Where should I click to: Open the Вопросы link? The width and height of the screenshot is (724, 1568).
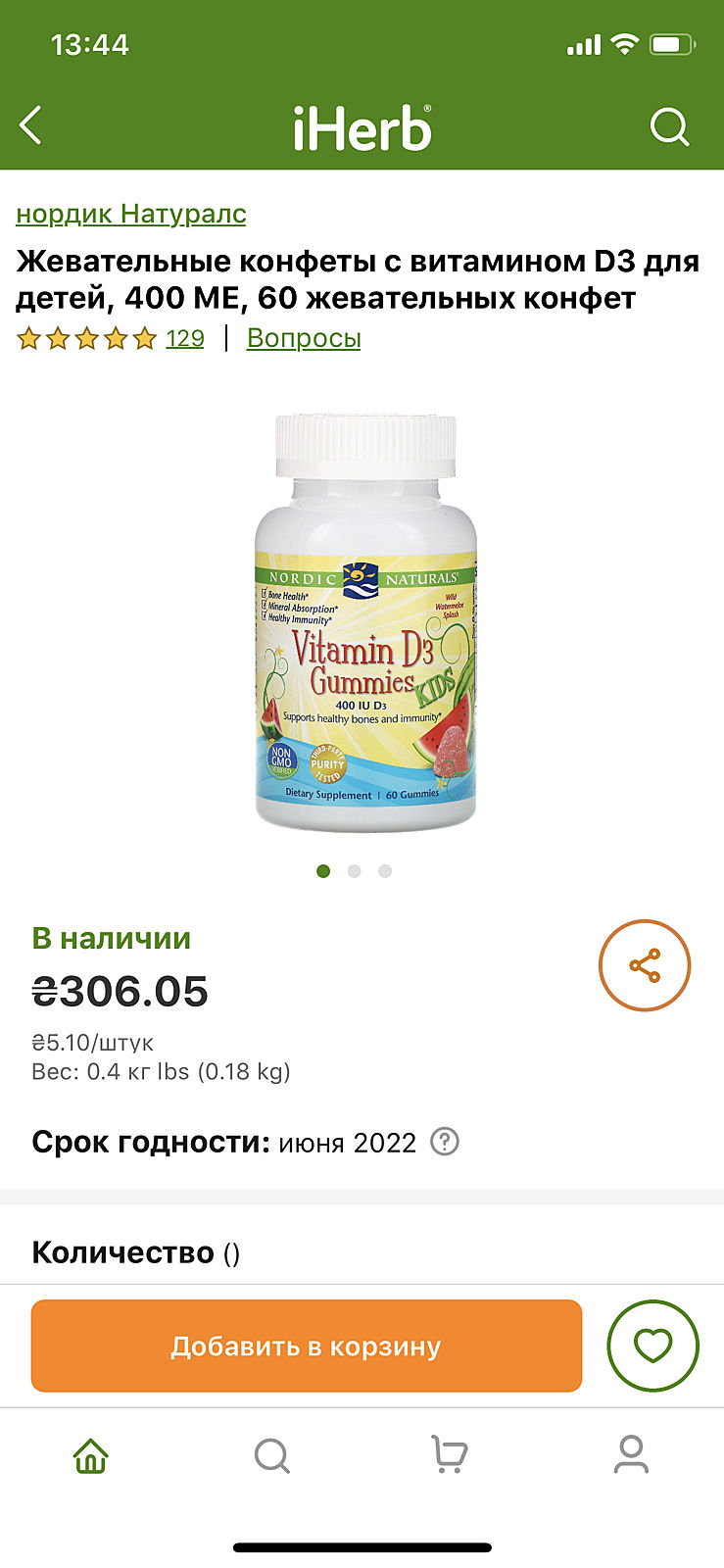(x=304, y=338)
